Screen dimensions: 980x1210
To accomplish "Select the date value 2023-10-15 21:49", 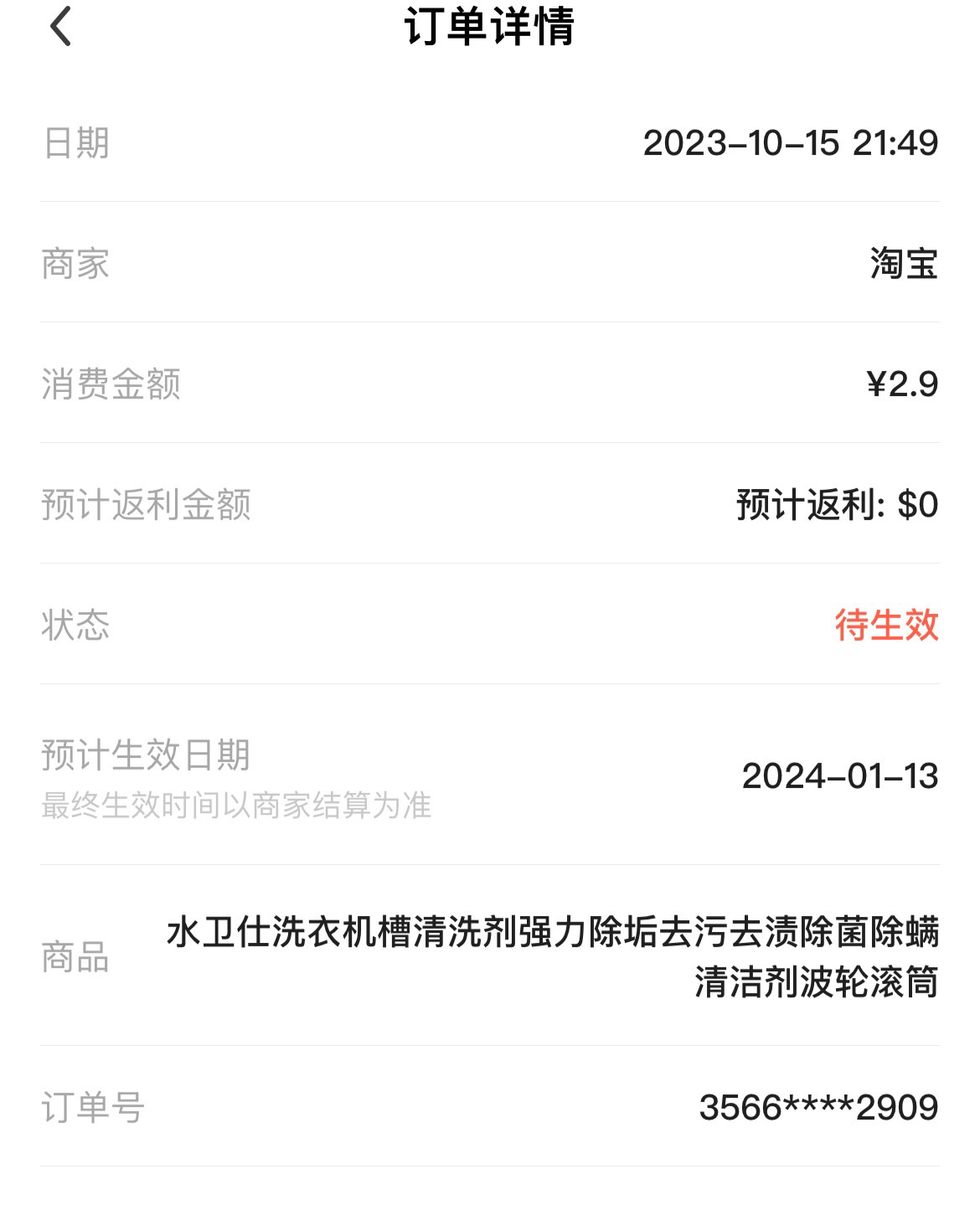I will pos(792,142).
